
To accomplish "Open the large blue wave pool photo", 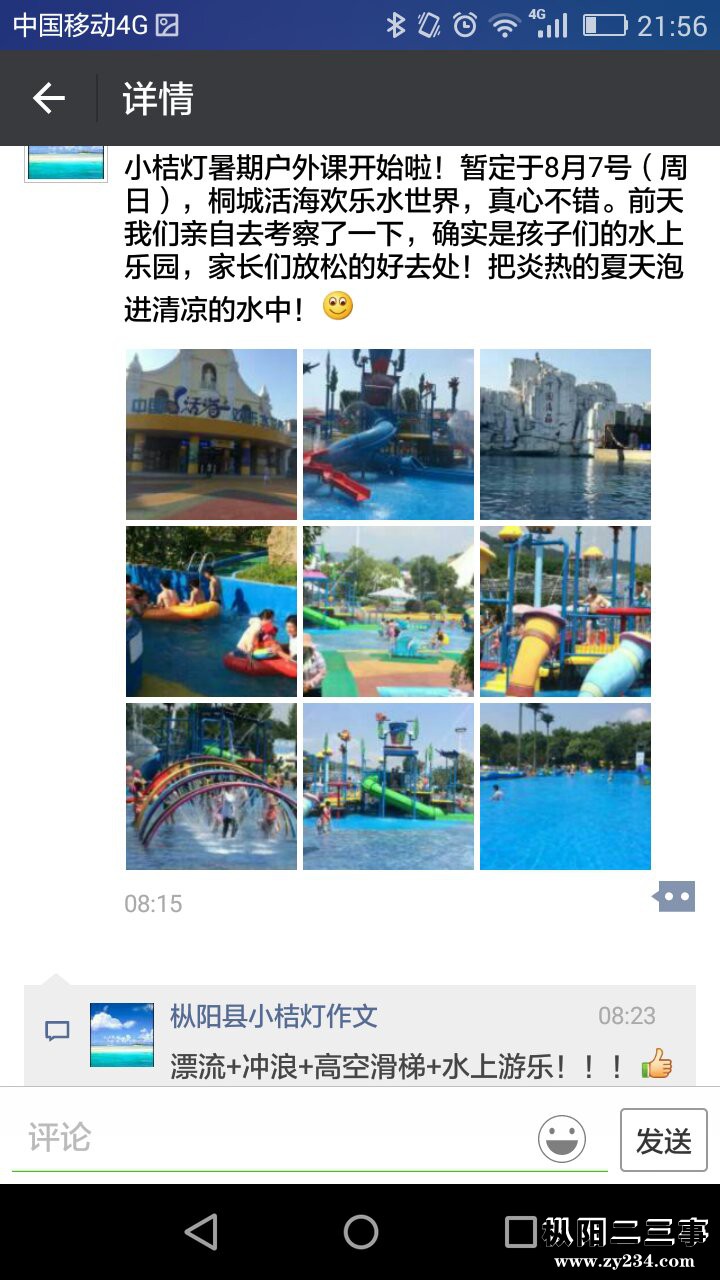I will 565,786.
